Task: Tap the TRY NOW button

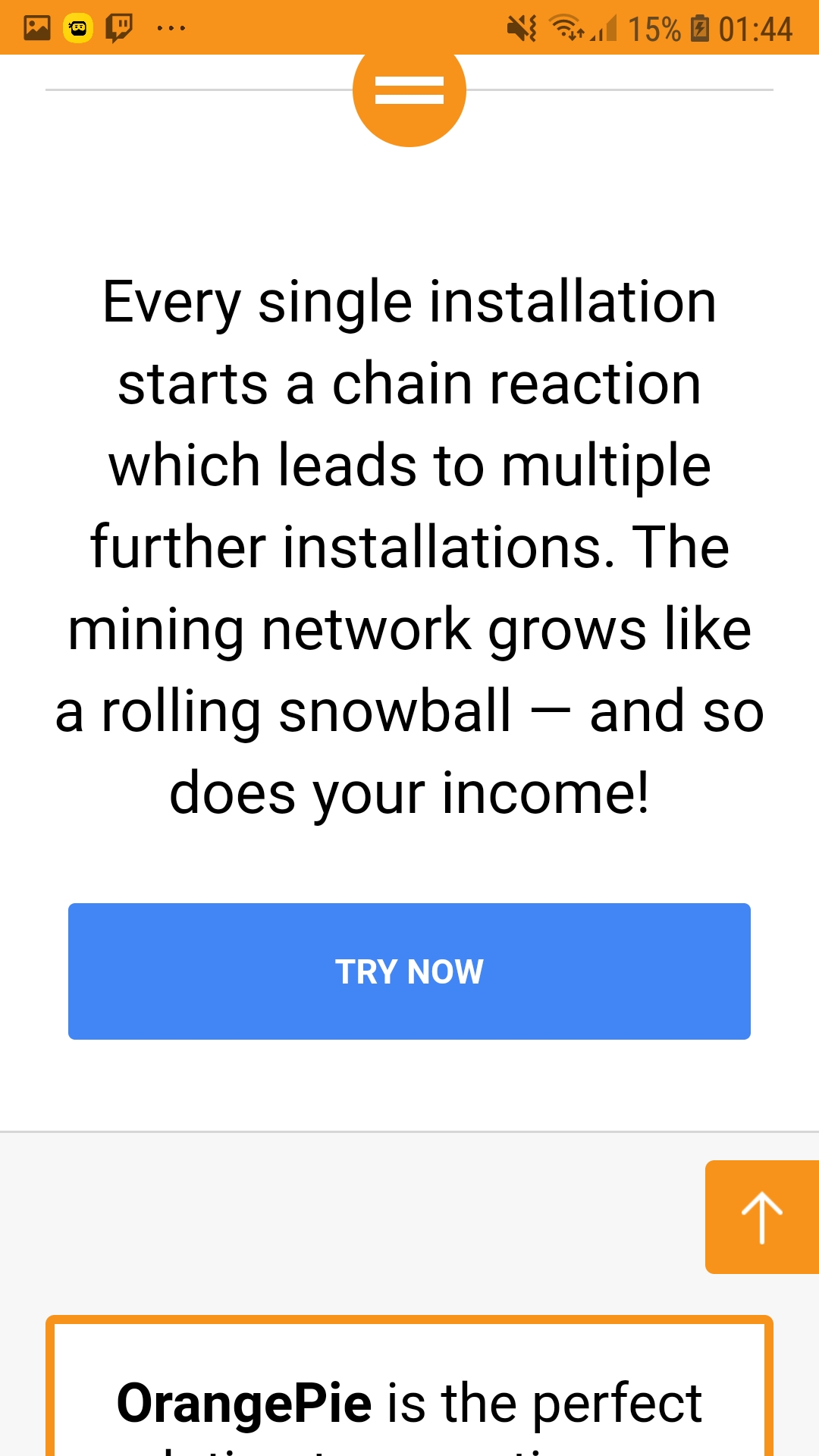Action: pyautogui.click(x=409, y=971)
